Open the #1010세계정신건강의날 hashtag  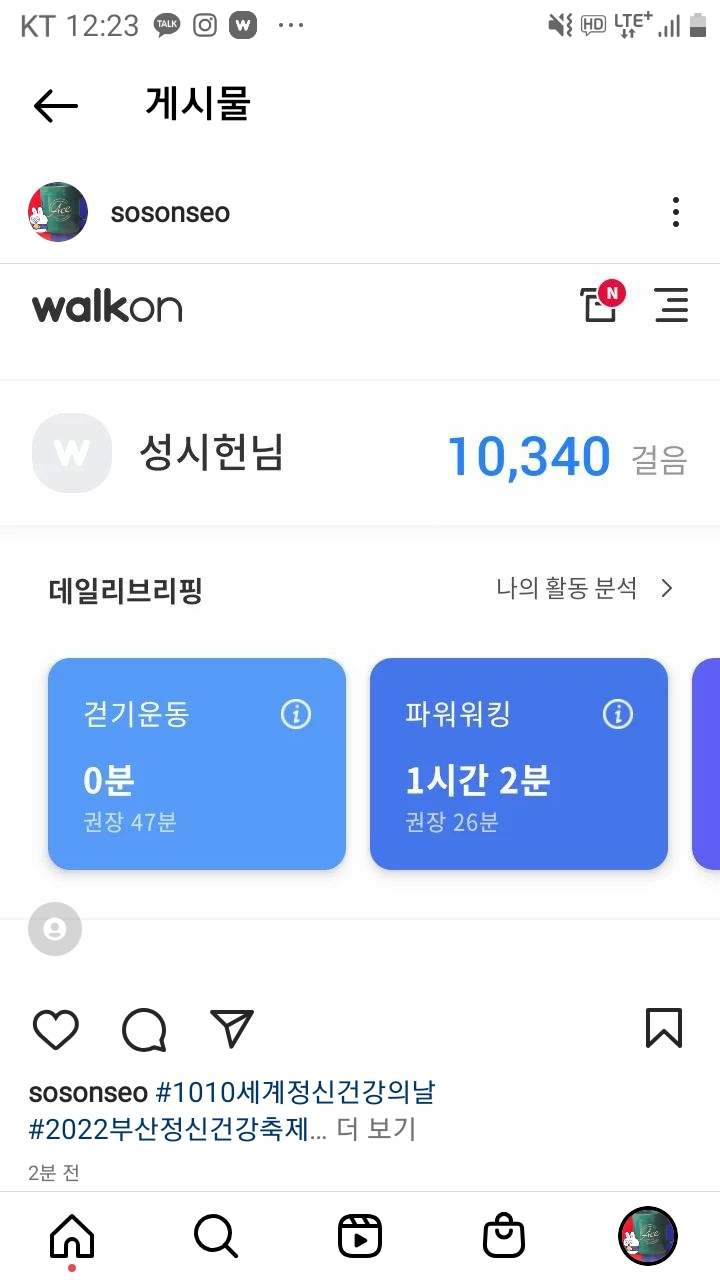pos(295,1092)
